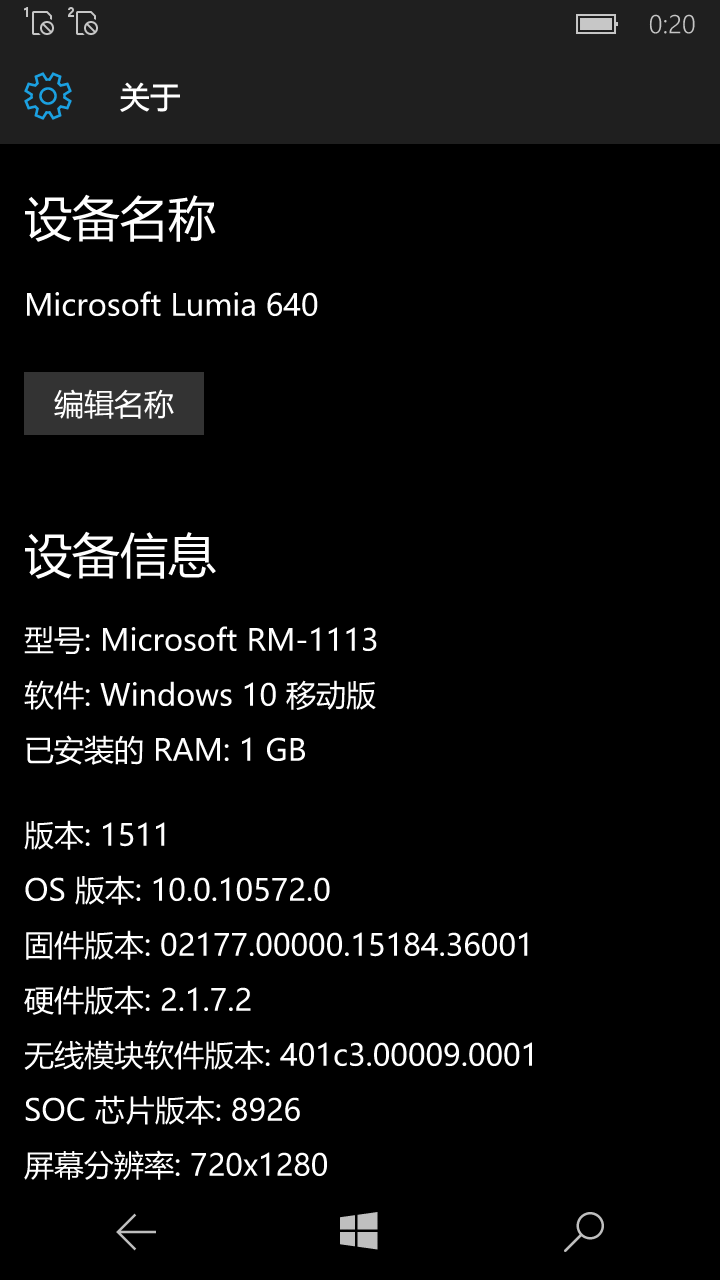Go back using the navigation arrow
Viewport: 720px width, 1280px height.
click(x=136, y=1232)
